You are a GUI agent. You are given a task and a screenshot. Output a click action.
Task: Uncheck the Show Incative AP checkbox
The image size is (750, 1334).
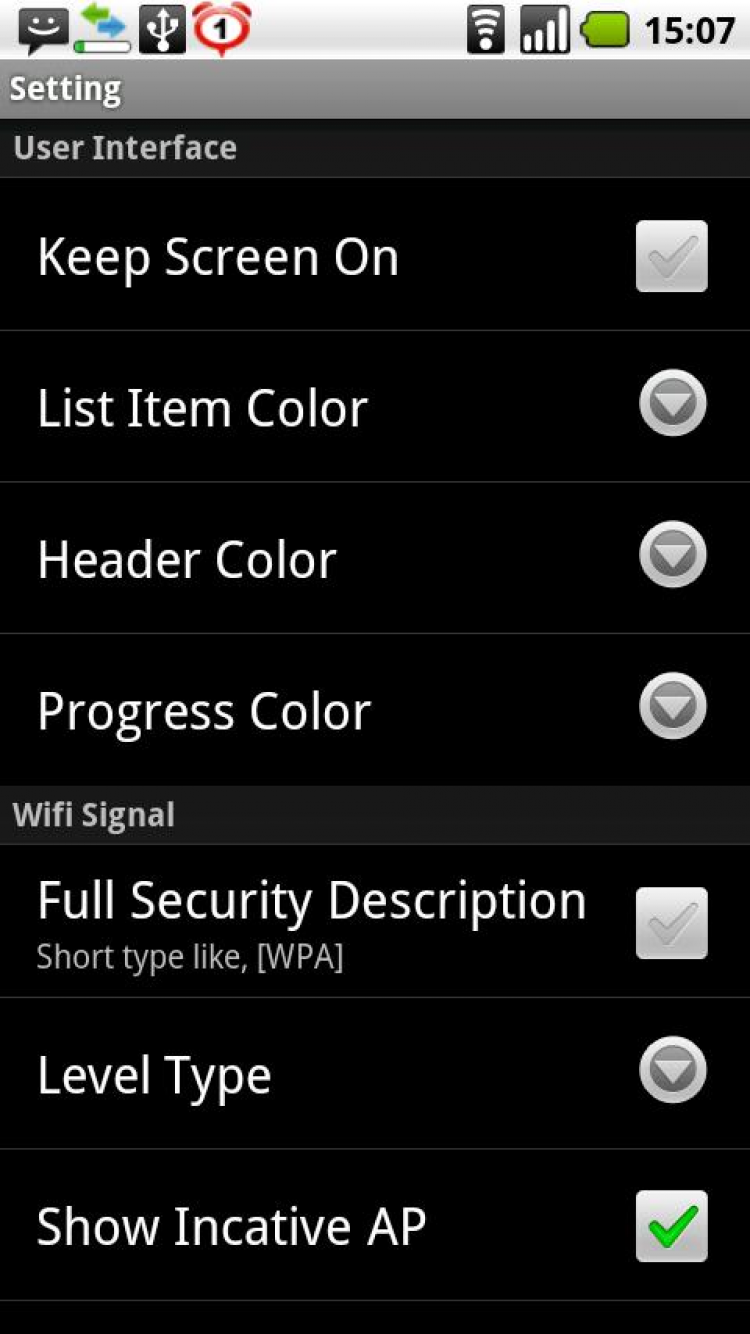tap(671, 1226)
